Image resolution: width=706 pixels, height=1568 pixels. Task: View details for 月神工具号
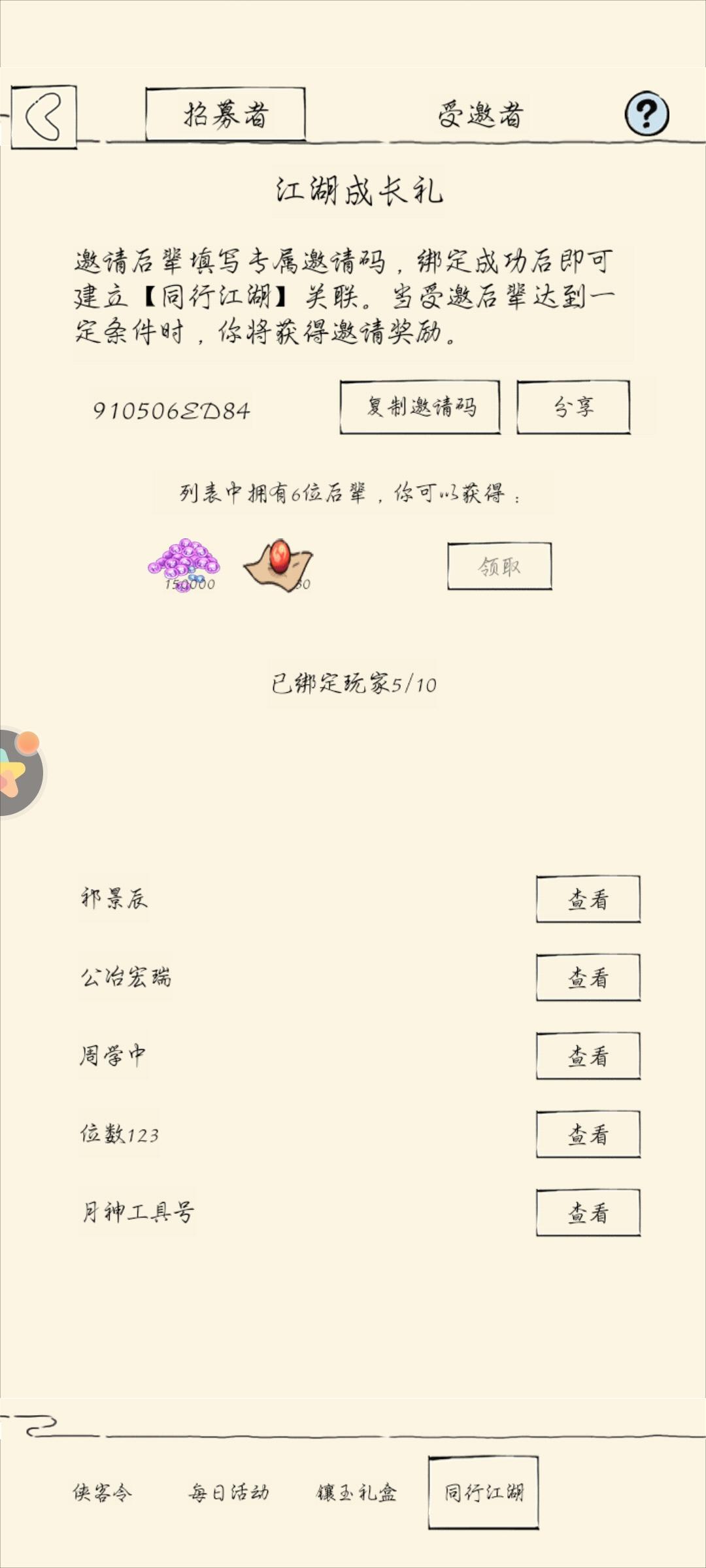[x=587, y=1213]
